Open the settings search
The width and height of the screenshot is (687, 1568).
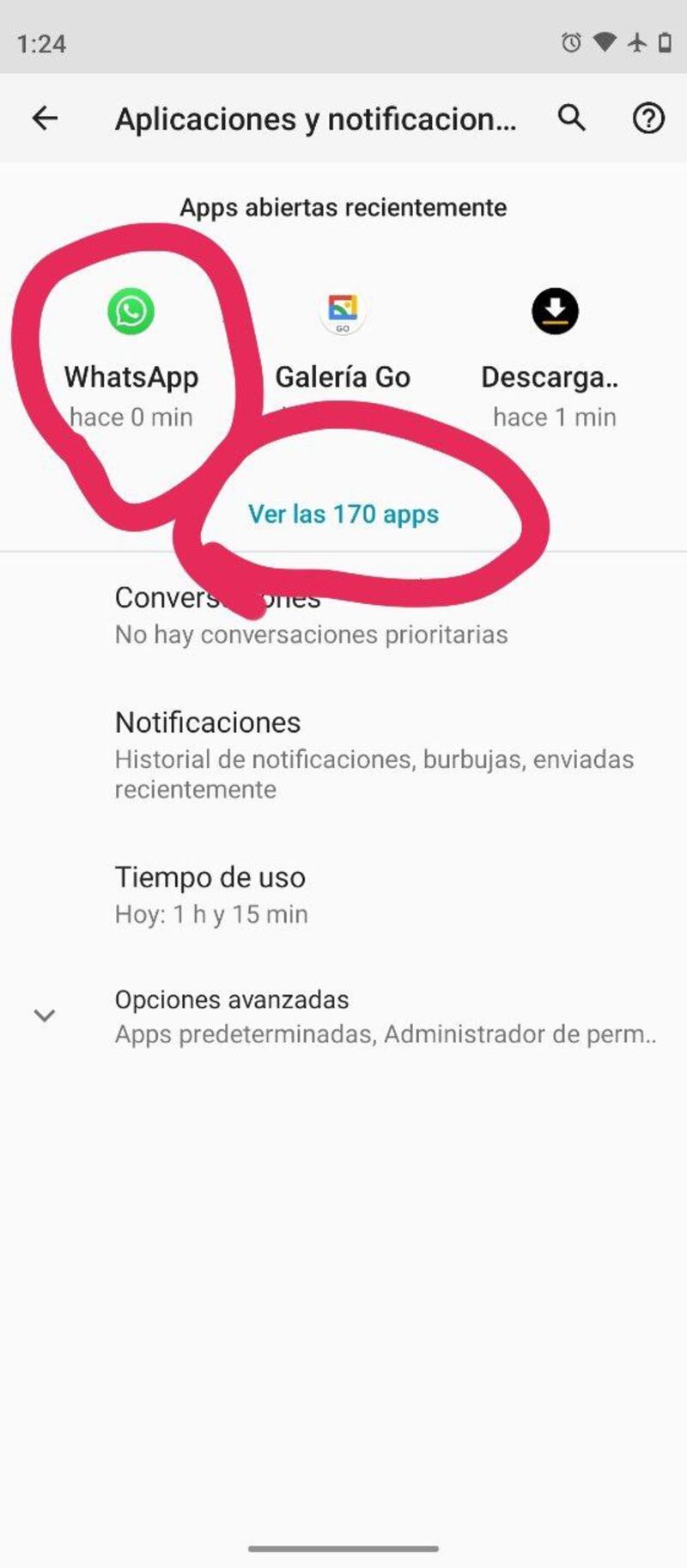[x=572, y=118]
